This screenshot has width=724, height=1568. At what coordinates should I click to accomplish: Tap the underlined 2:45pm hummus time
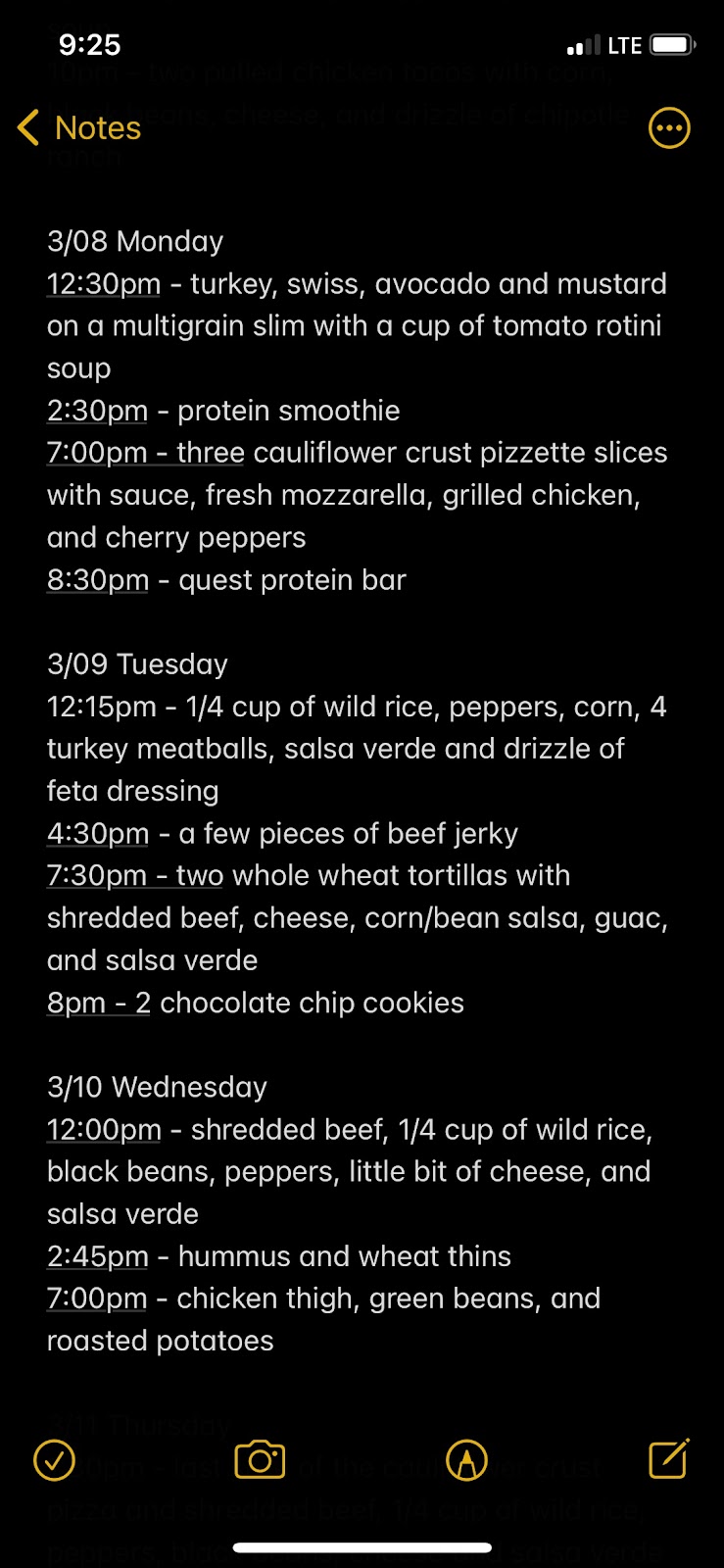[98, 1256]
